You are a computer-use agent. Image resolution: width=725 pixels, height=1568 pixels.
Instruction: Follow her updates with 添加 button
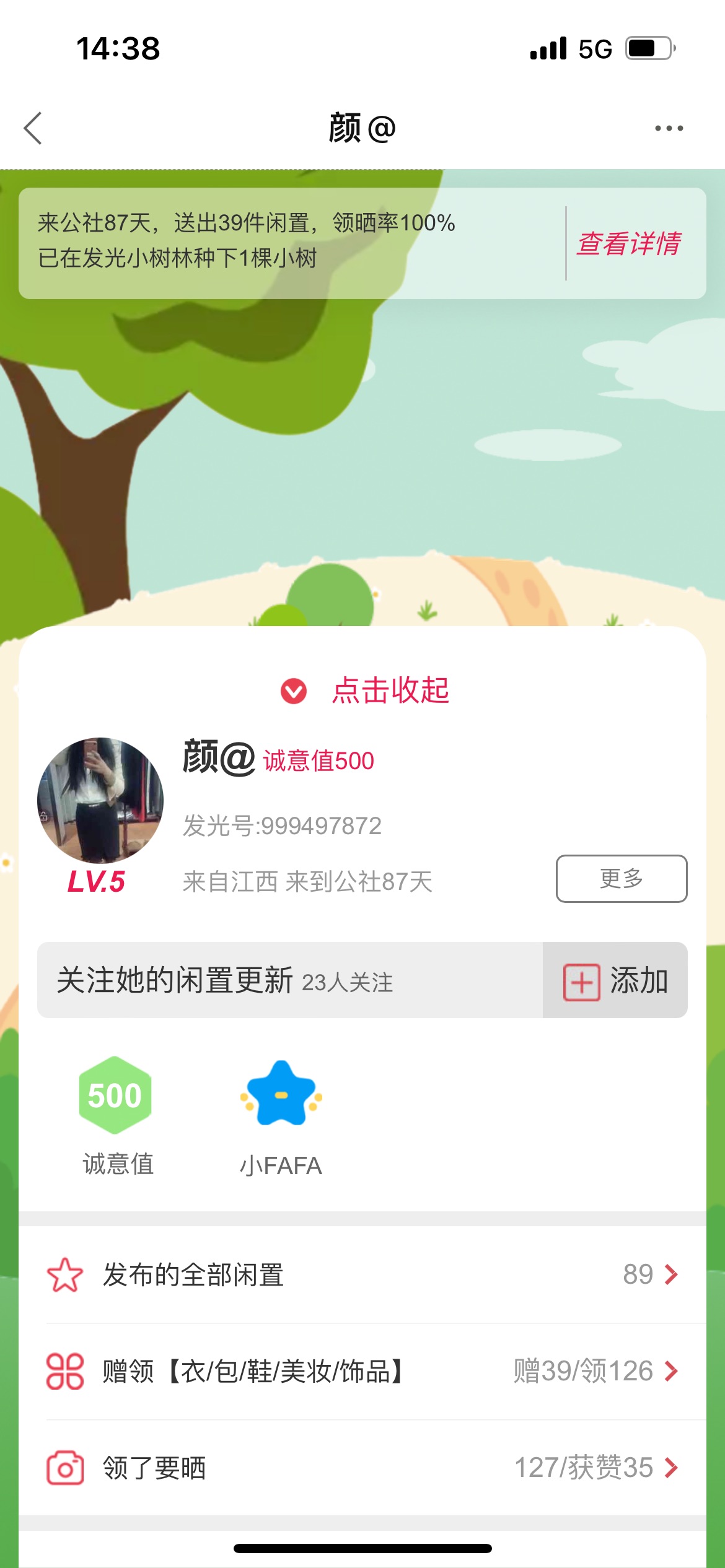click(615, 981)
